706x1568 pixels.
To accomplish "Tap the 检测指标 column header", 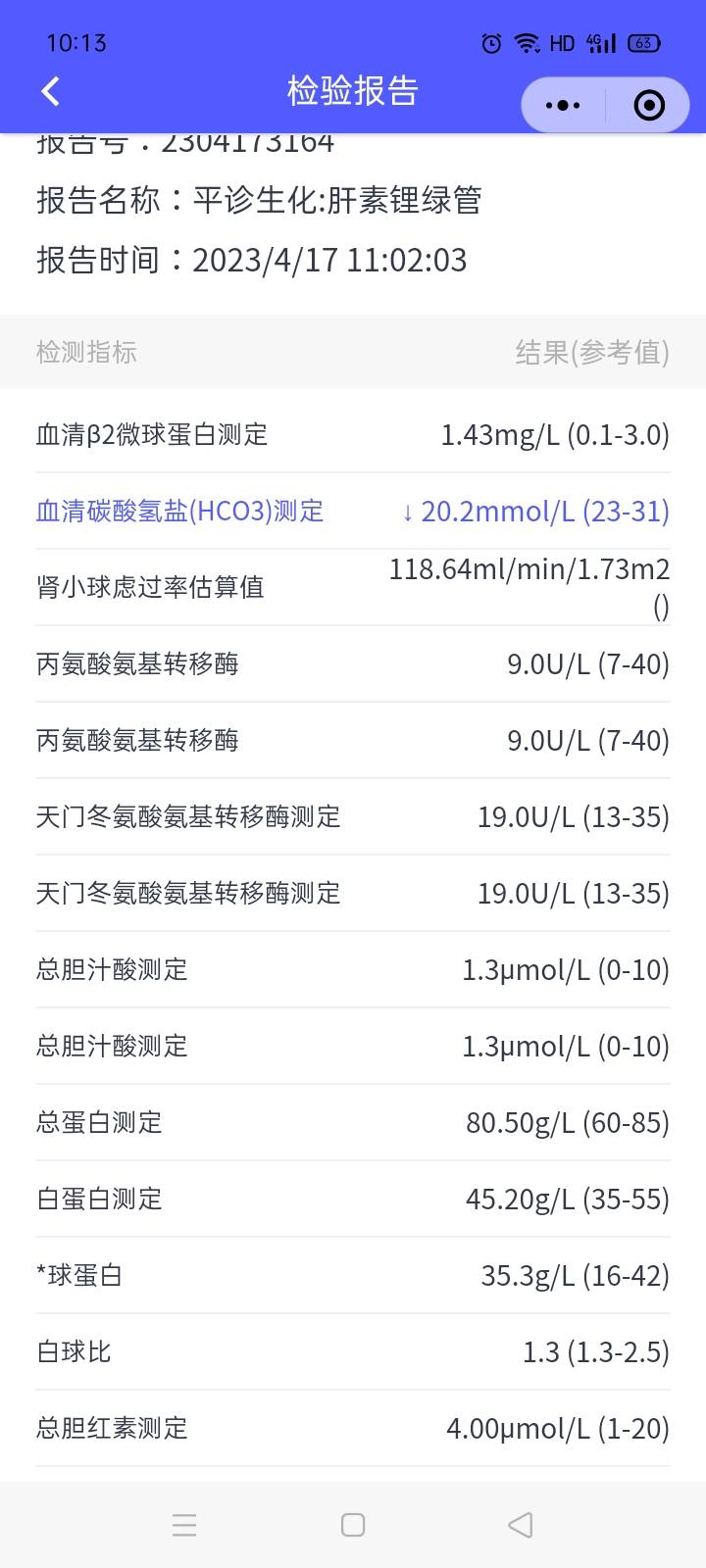I will coord(86,352).
